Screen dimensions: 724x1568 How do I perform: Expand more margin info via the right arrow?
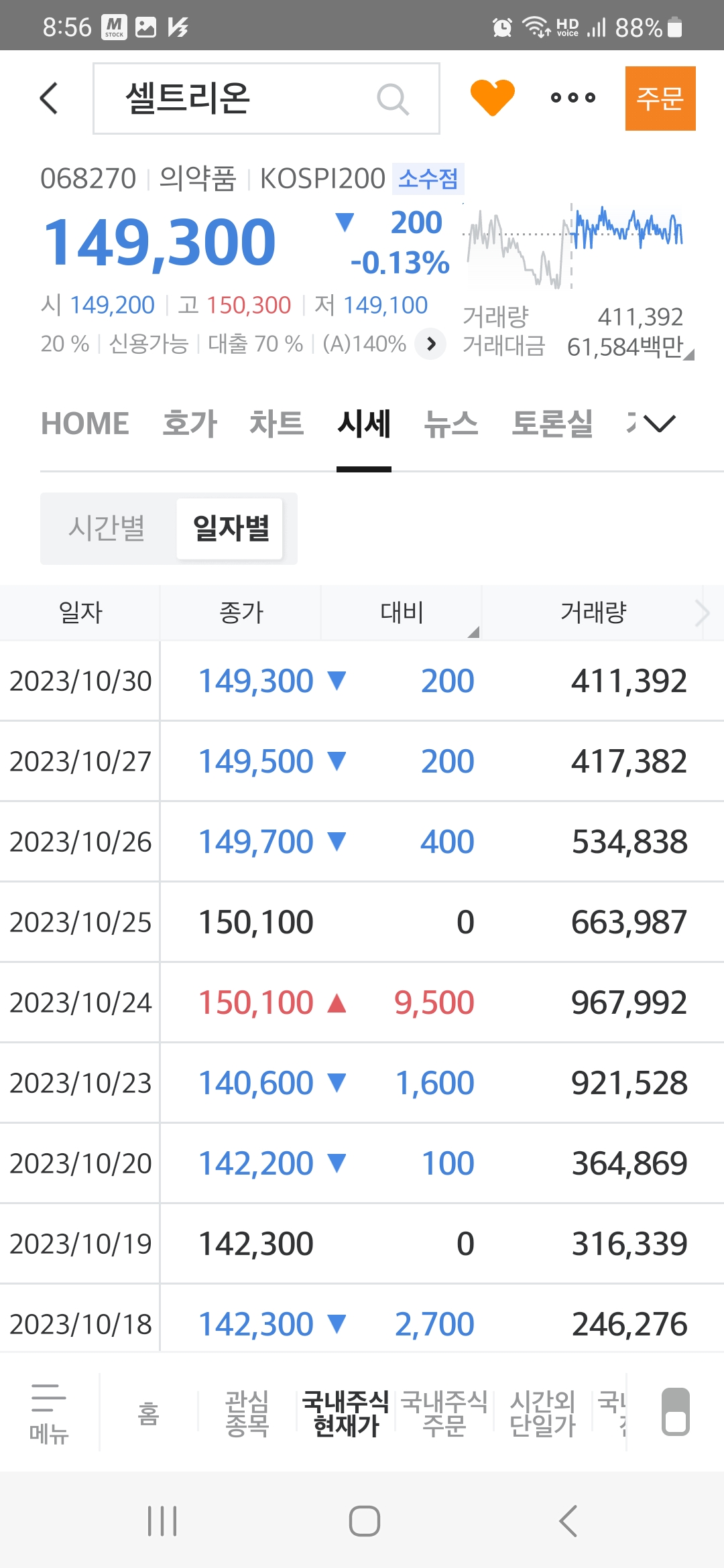tap(430, 344)
